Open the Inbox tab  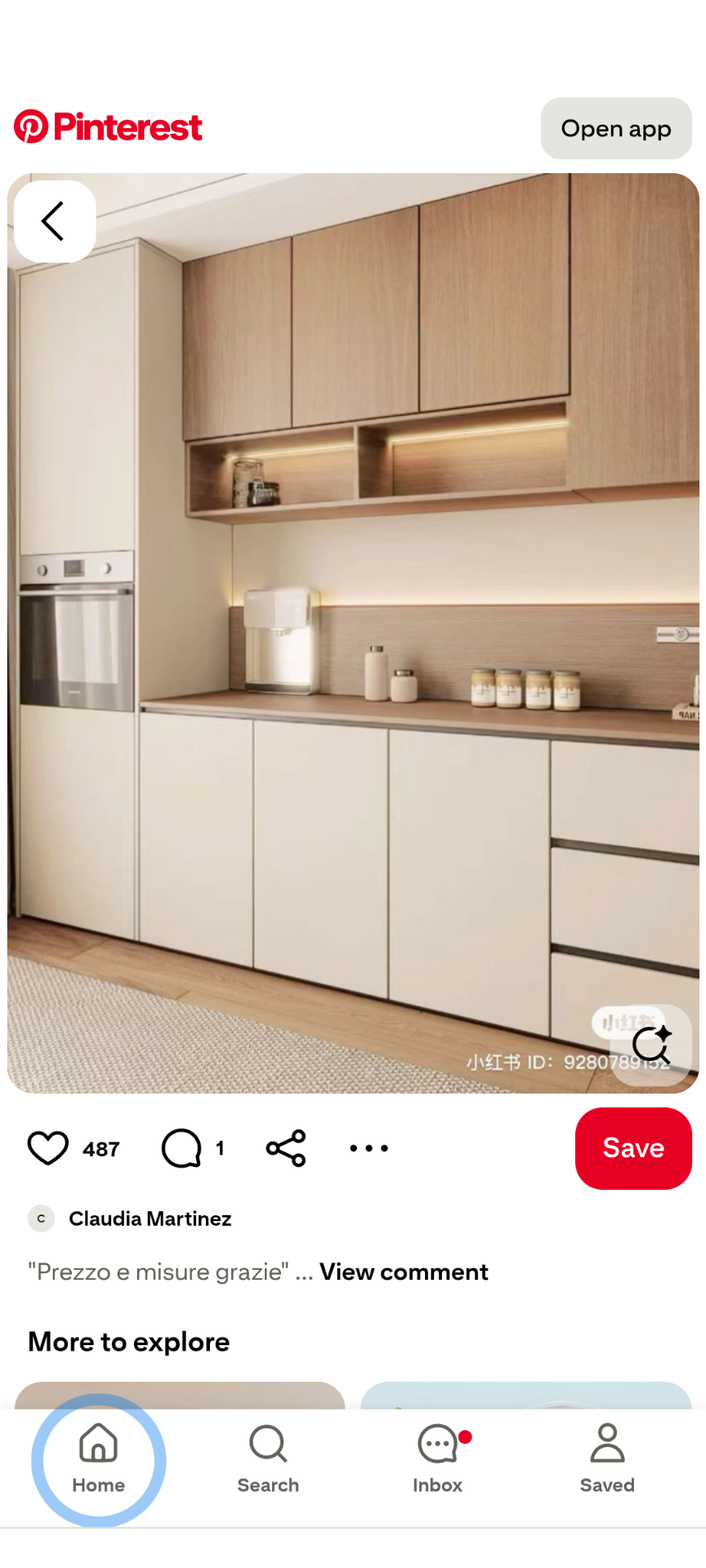438,1459
